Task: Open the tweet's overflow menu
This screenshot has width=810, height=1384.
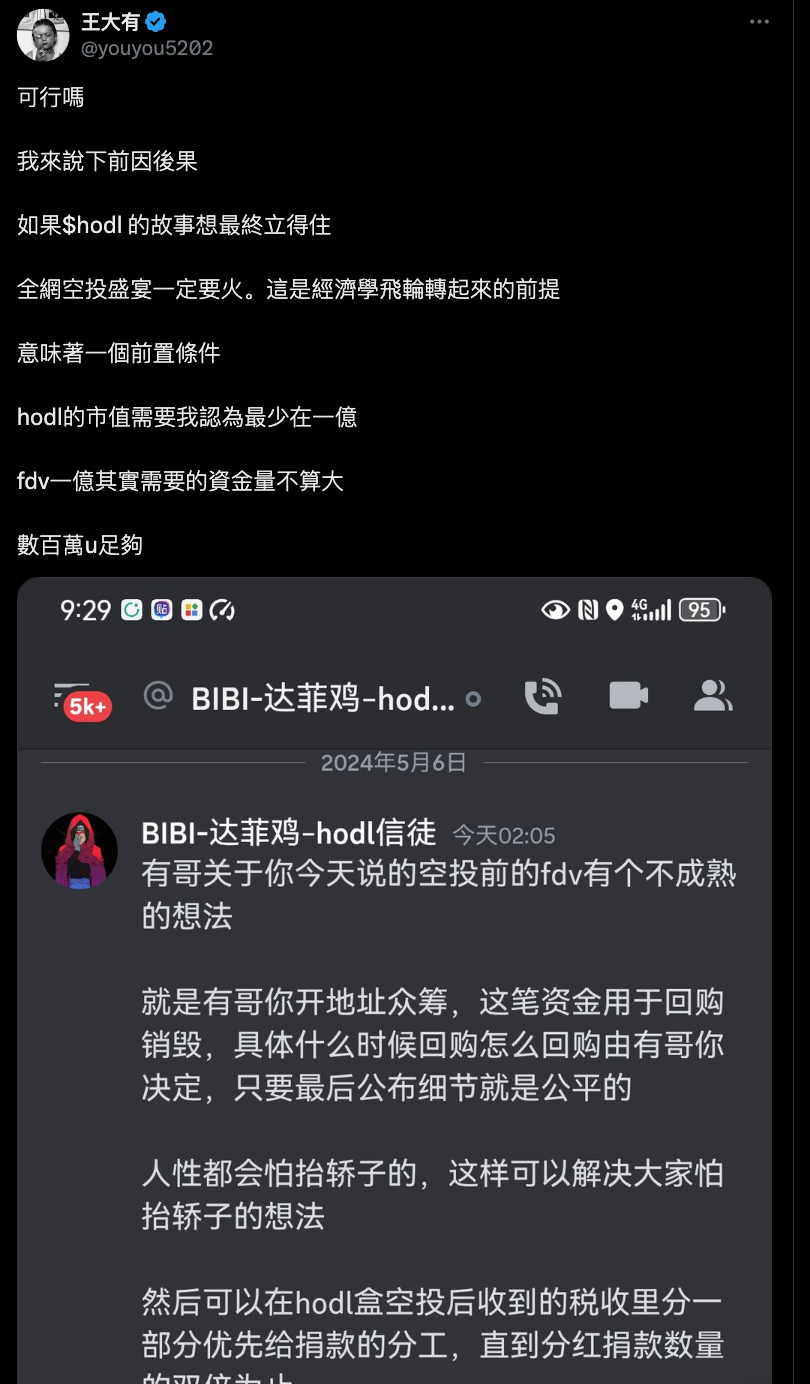Action: 759,21
